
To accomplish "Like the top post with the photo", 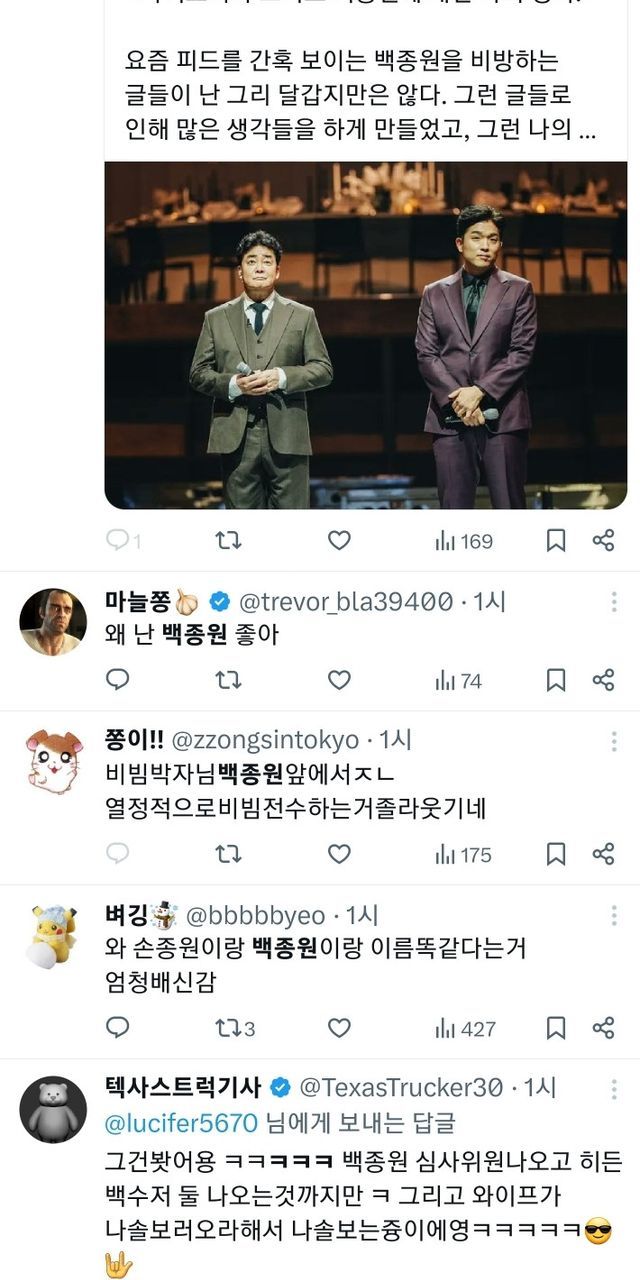I will click(x=340, y=541).
